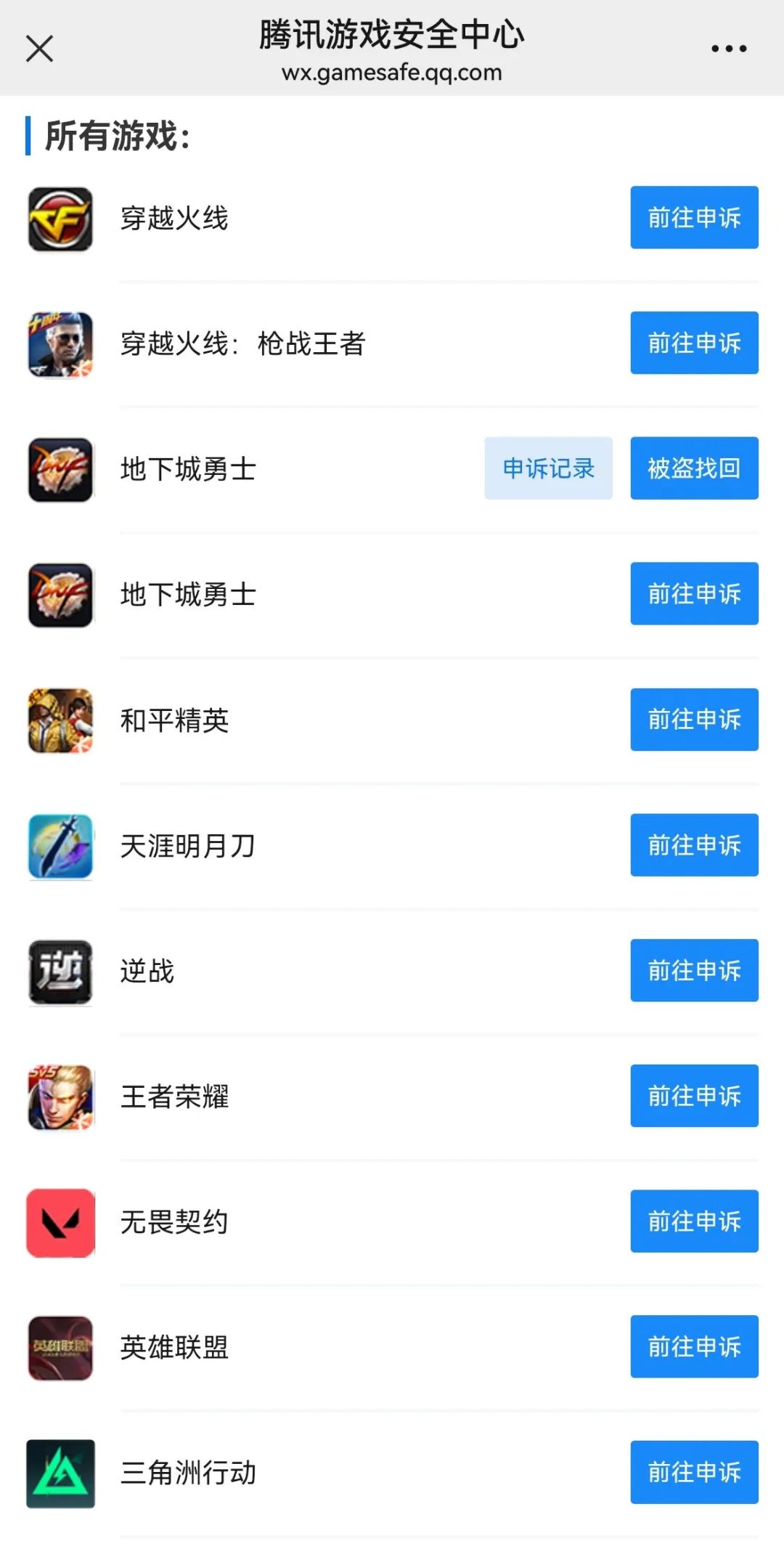
Task: Open 申诉记录 for 地下城勇士
Action: coord(548,468)
